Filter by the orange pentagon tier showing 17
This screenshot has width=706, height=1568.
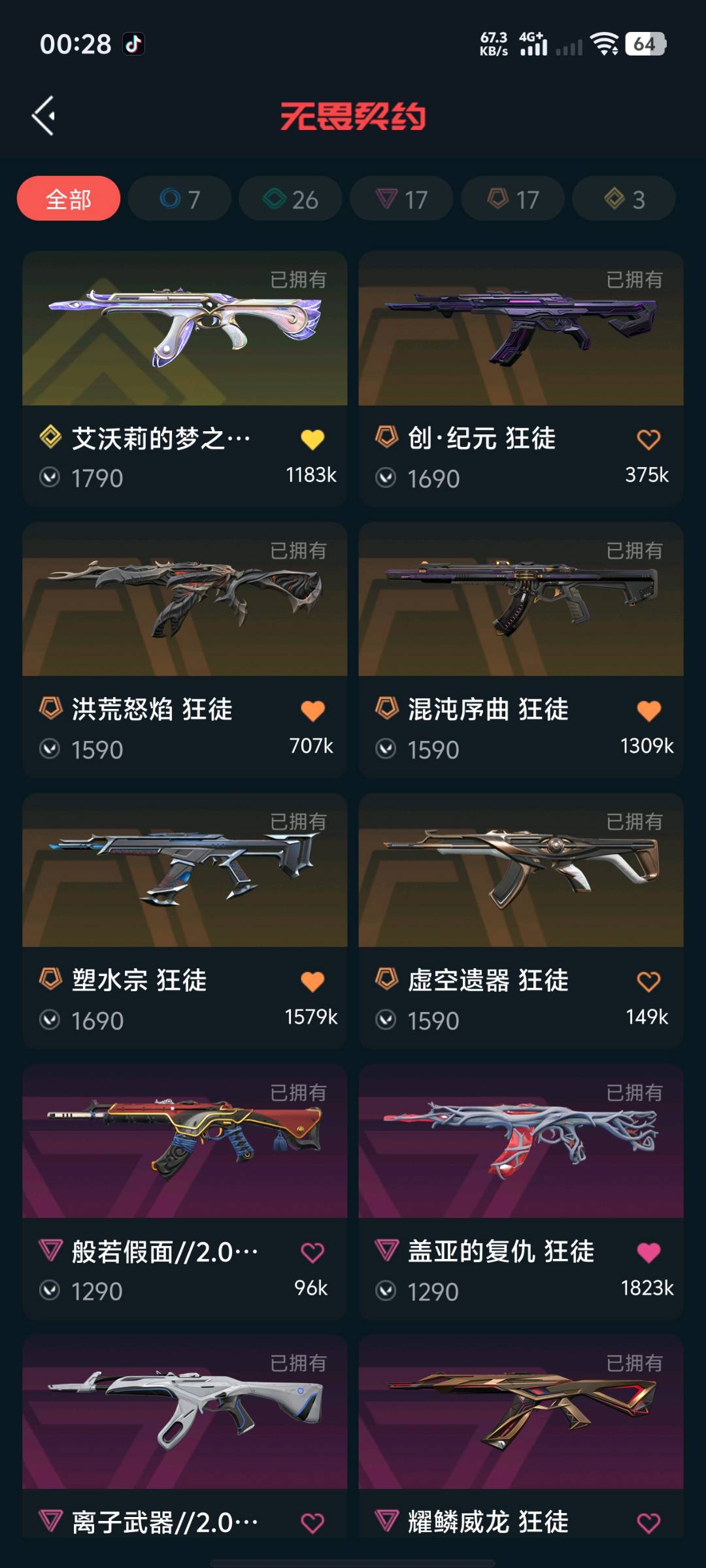click(x=513, y=199)
